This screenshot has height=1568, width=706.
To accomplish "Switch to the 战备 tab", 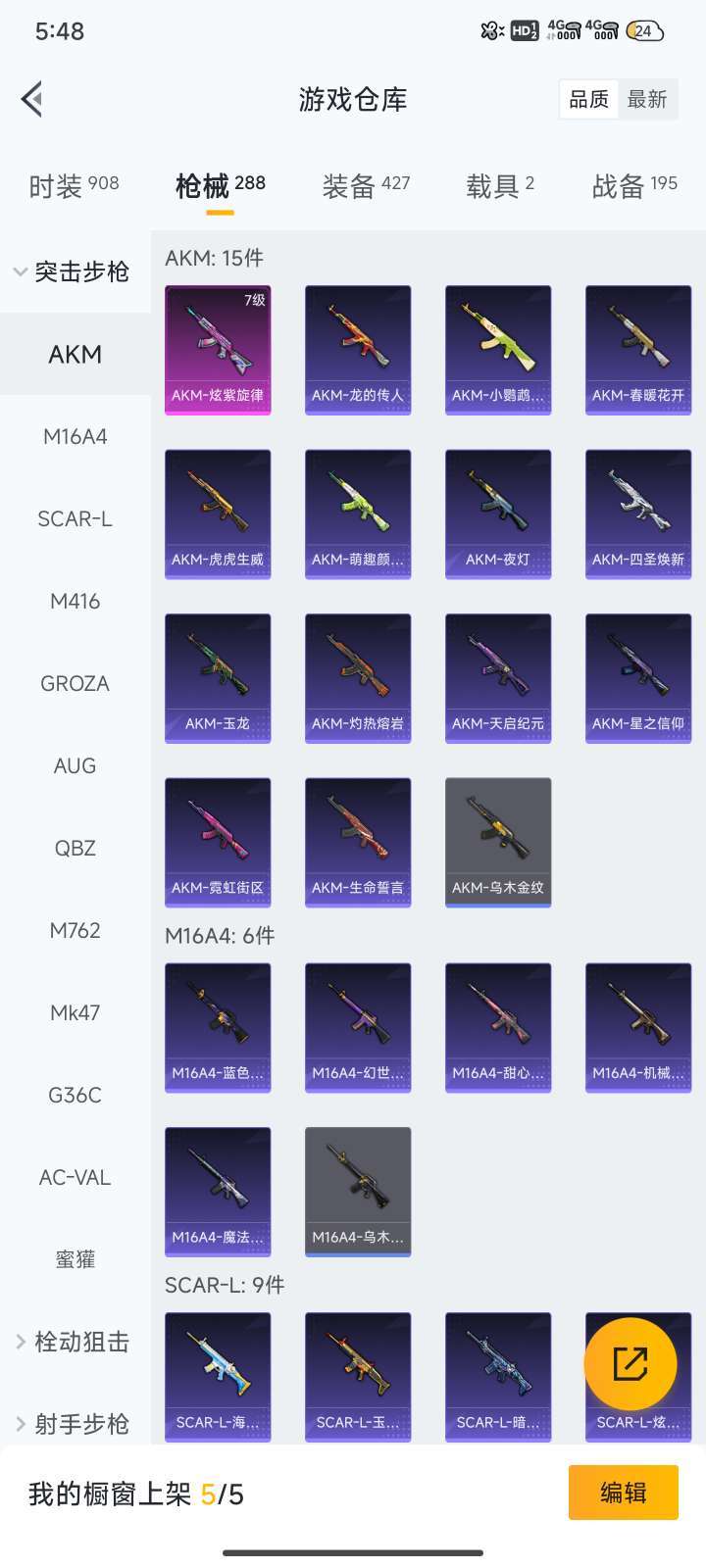I will (x=634, y=185).
